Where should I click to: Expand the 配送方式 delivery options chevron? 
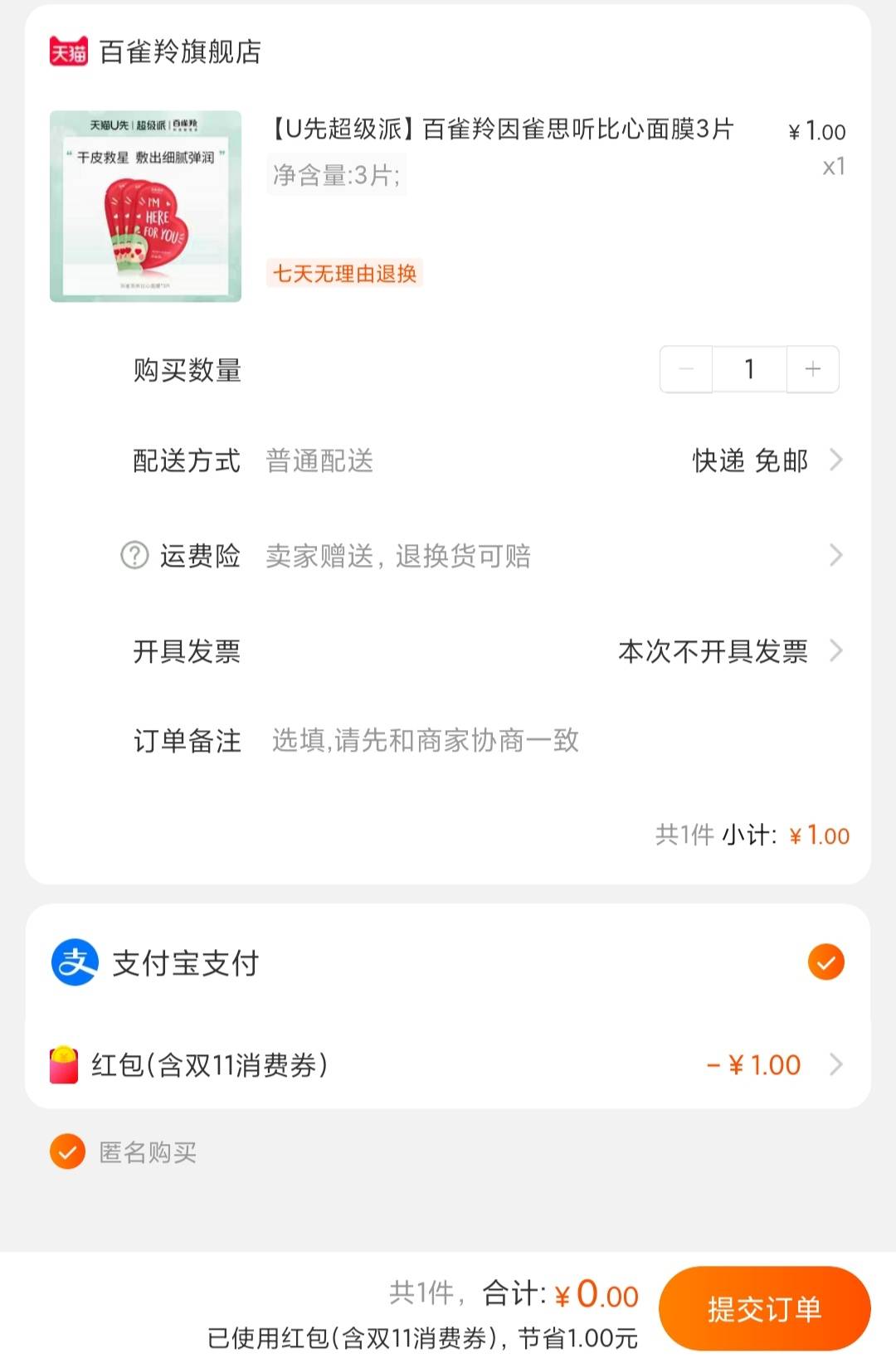[837, 462]
